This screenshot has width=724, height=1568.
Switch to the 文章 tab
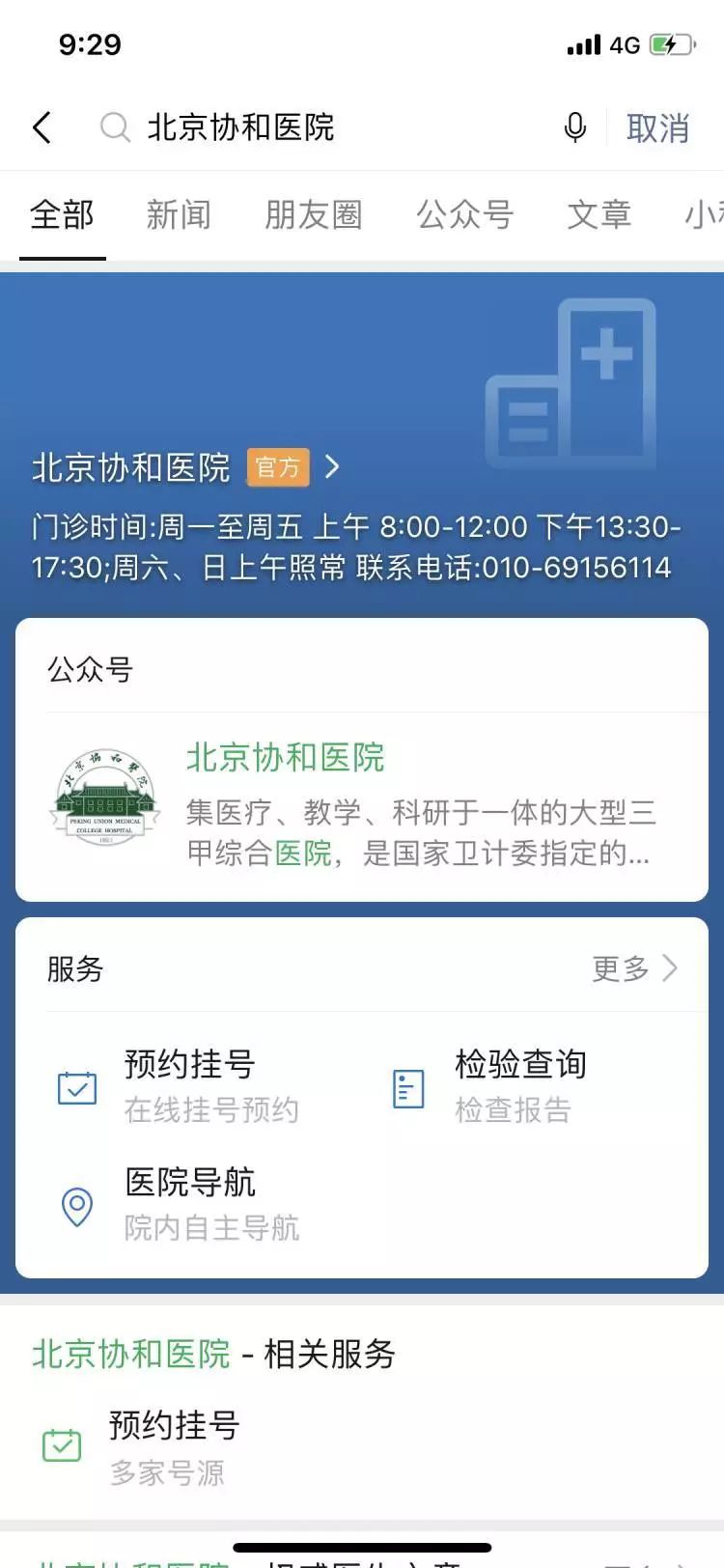click(x=599, y=214)
